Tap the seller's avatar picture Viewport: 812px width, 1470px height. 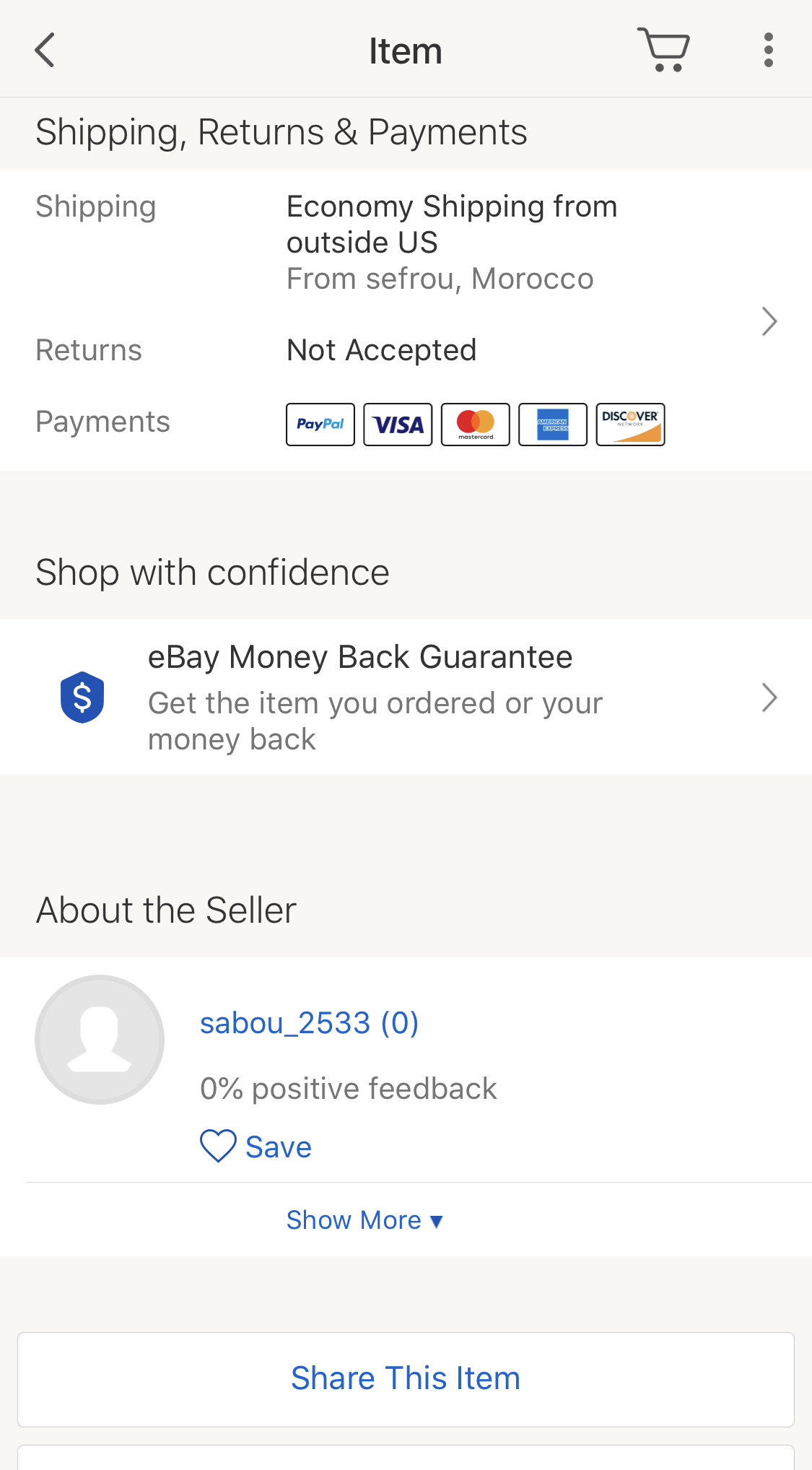[x=100, y=1040]
